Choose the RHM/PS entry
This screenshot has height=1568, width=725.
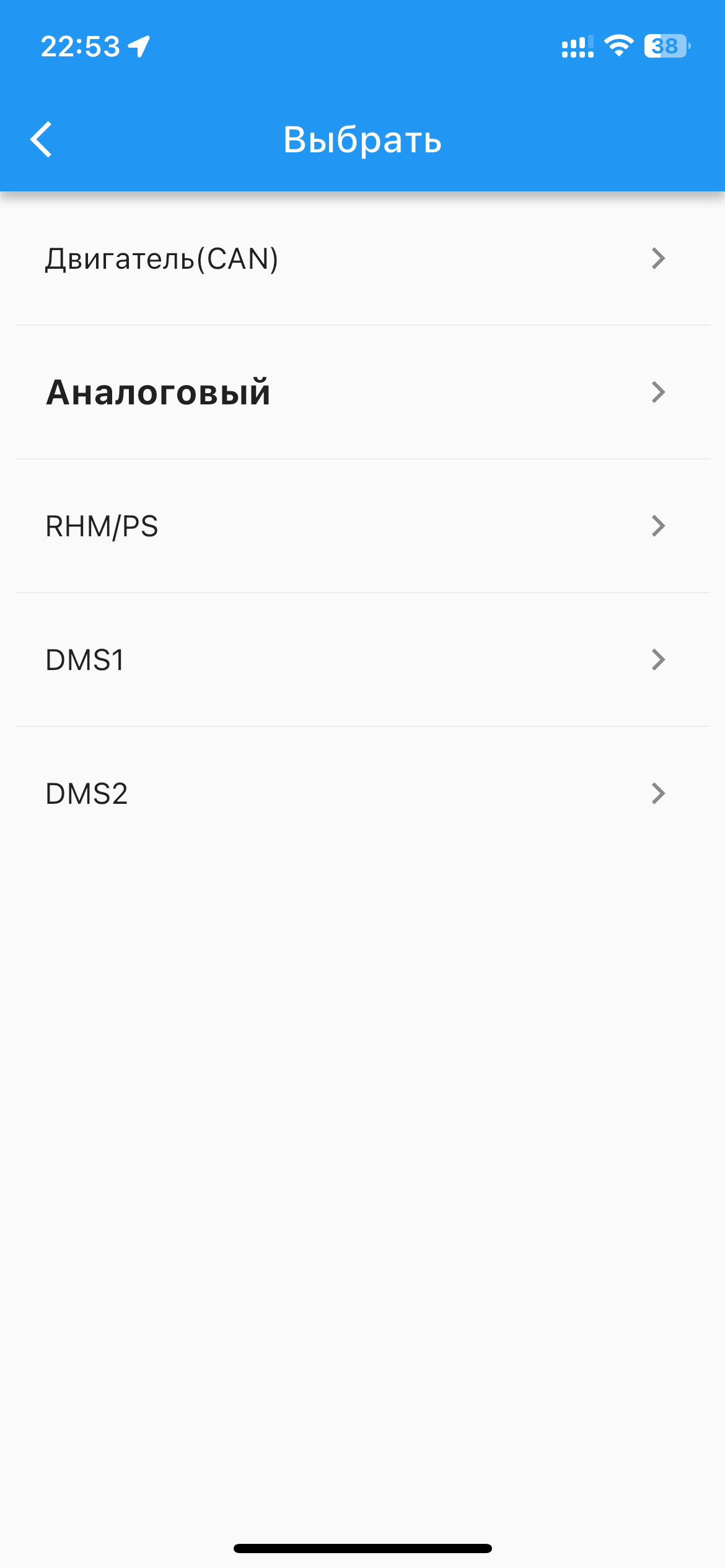pyautogui.click(x=362, y=526)
